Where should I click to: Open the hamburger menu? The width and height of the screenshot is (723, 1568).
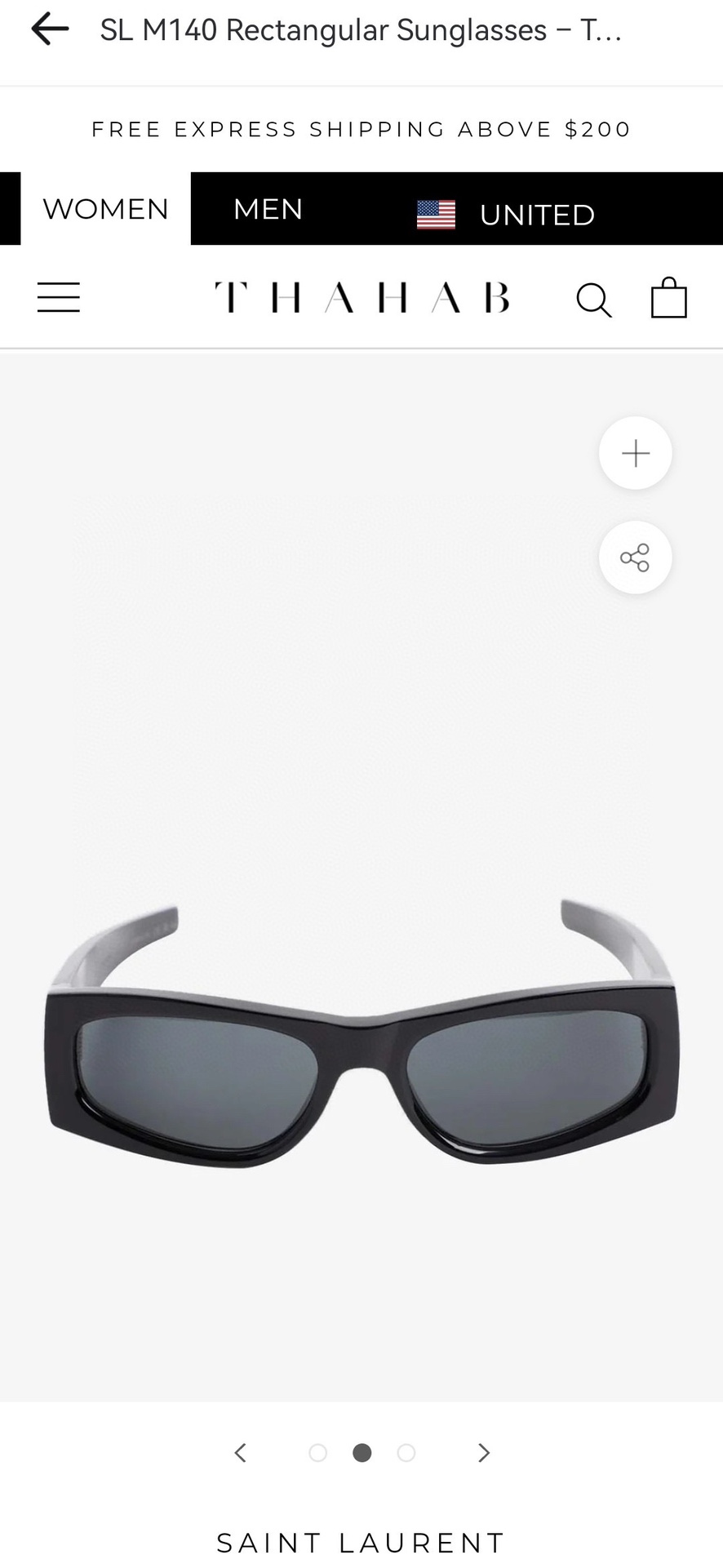tap(59, 297)
